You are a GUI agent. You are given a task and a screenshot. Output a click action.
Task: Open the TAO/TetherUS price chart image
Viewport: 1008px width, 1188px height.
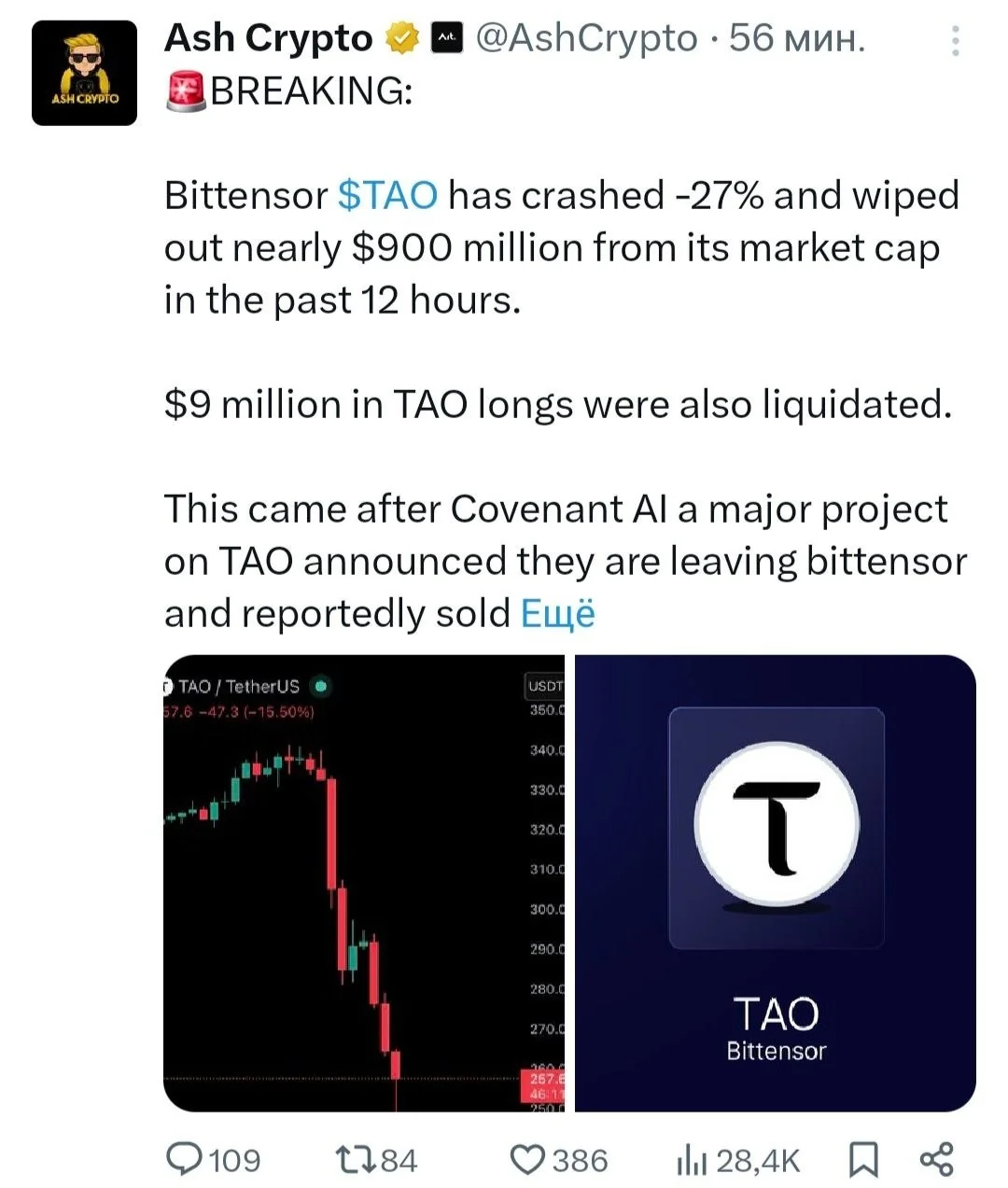[364, 887]
